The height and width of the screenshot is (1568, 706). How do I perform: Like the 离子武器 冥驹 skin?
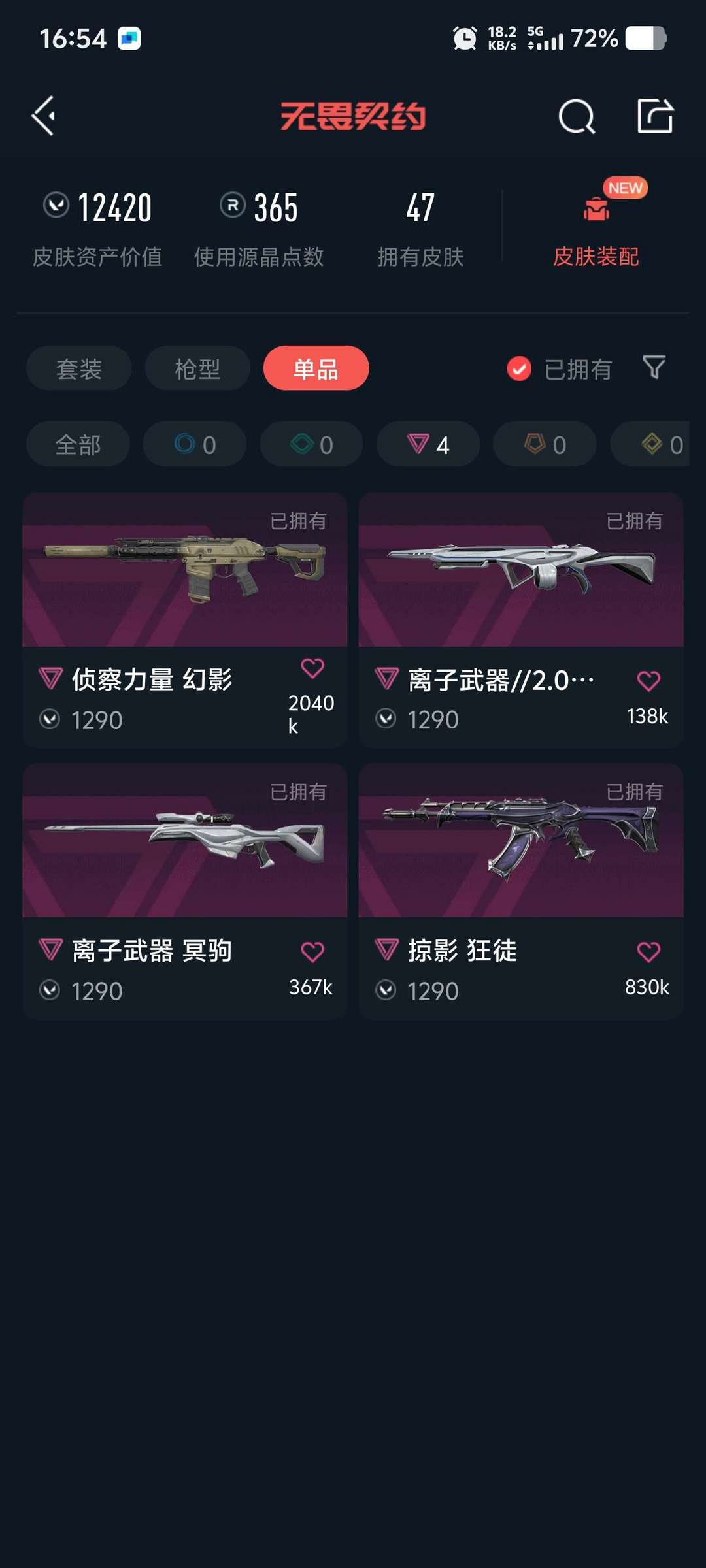312,952
